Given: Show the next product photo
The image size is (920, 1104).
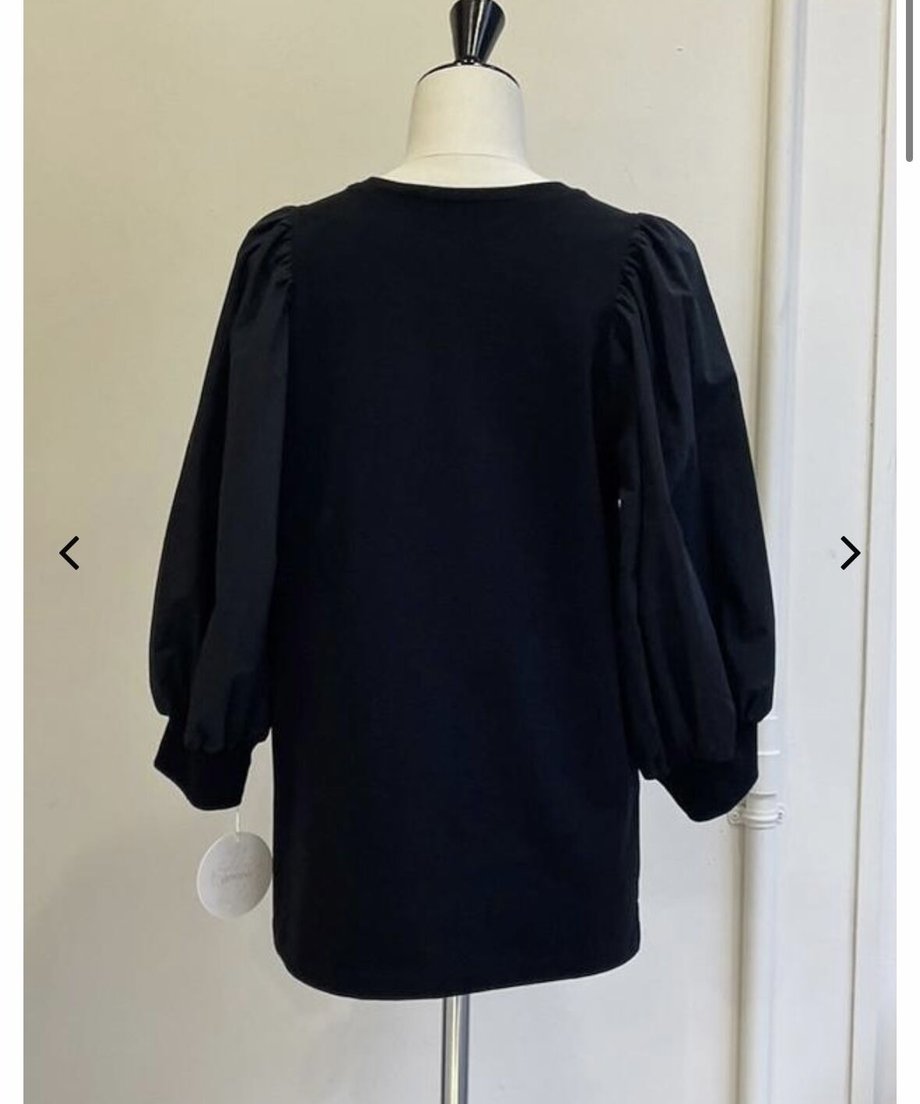Looking at the screenshot, I should [x=850, y=553].
